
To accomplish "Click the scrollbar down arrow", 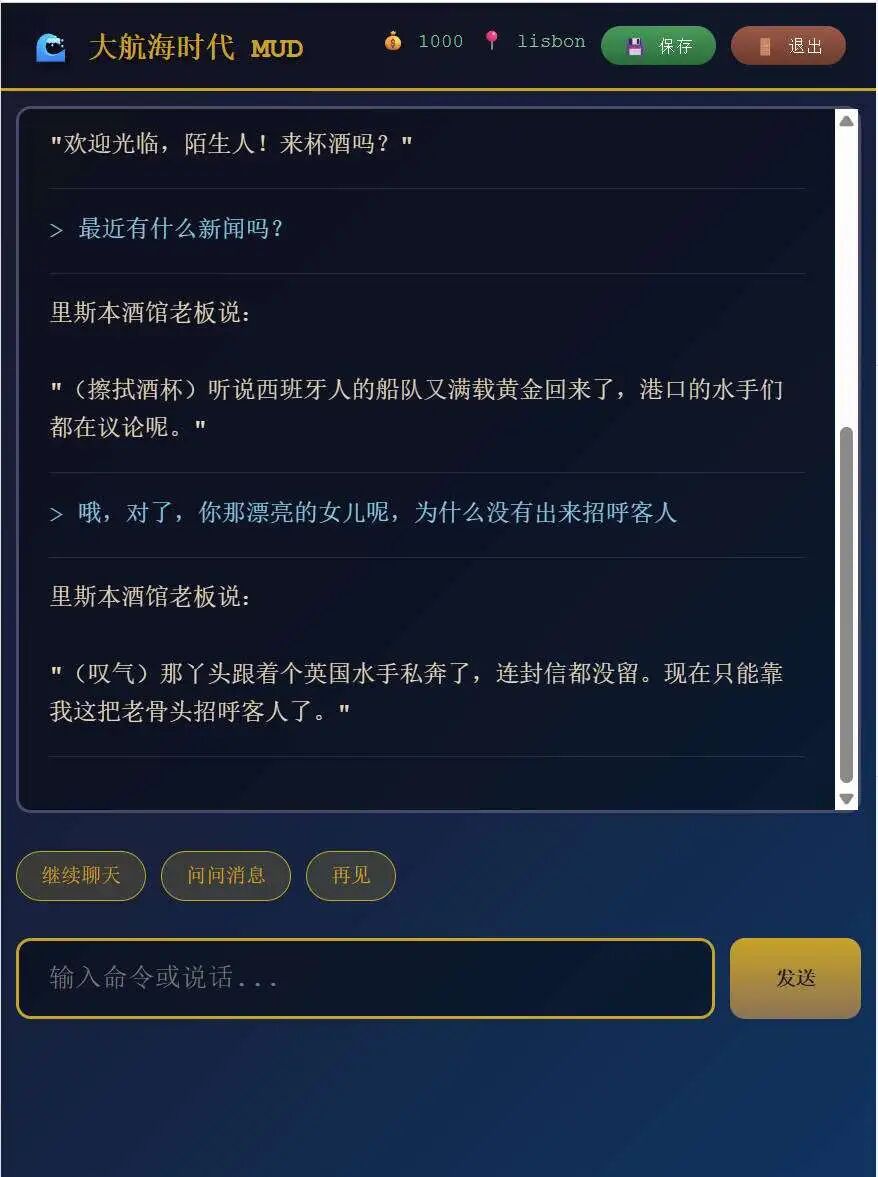I will 846,800.
